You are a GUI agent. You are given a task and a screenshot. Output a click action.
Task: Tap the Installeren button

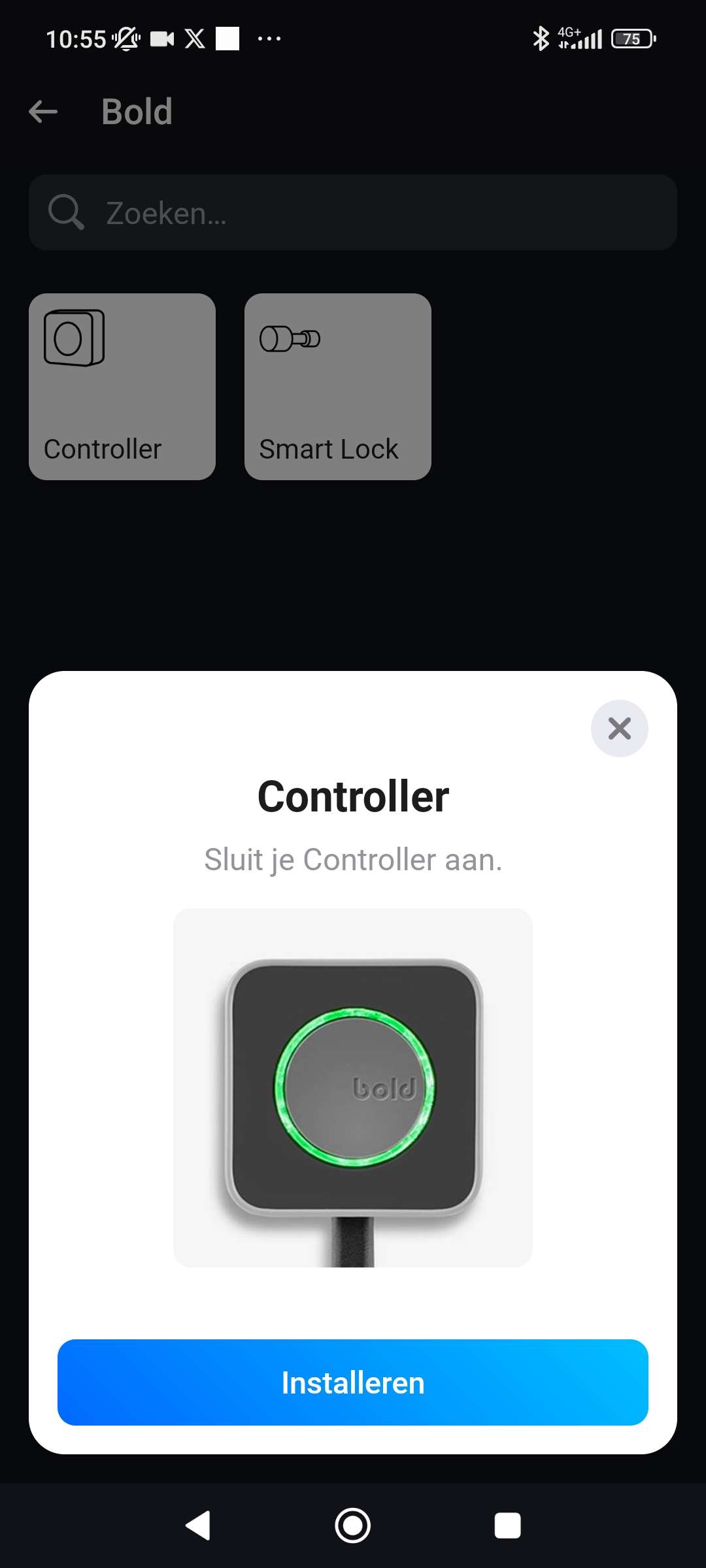click(x=353, y=1382)
